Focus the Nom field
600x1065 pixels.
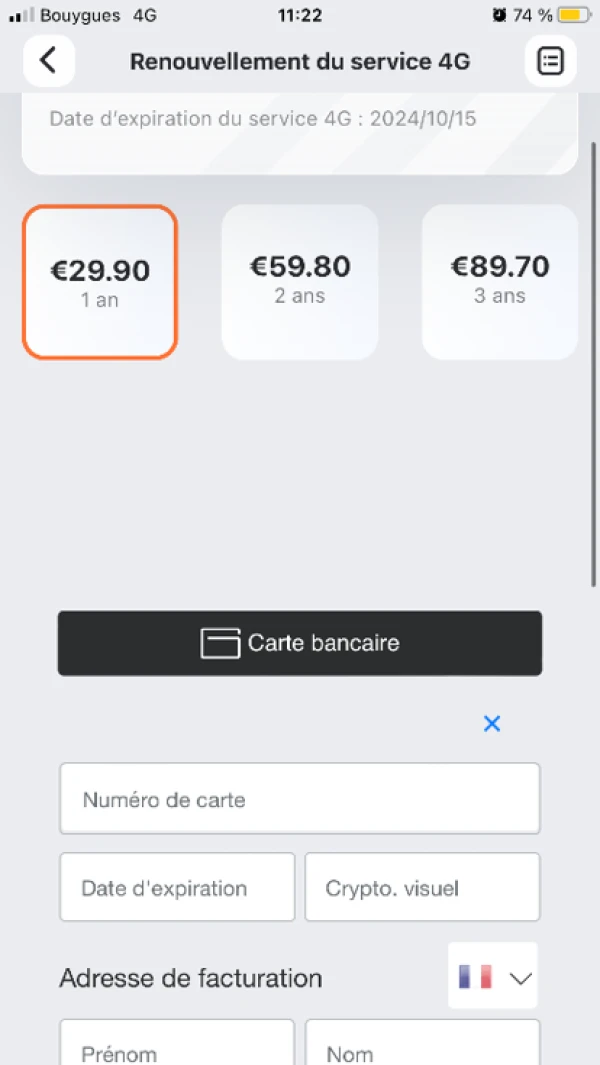[423, 1043]
